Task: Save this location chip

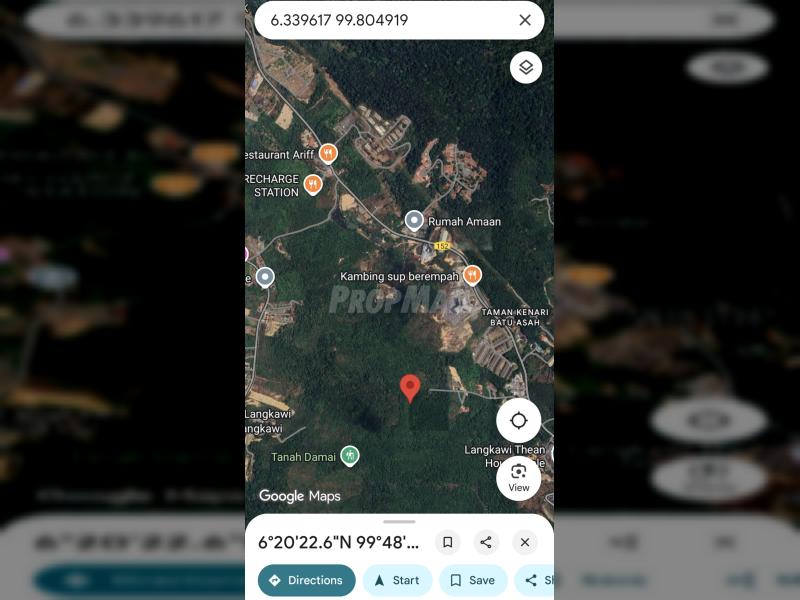Action: pos(472,580)
